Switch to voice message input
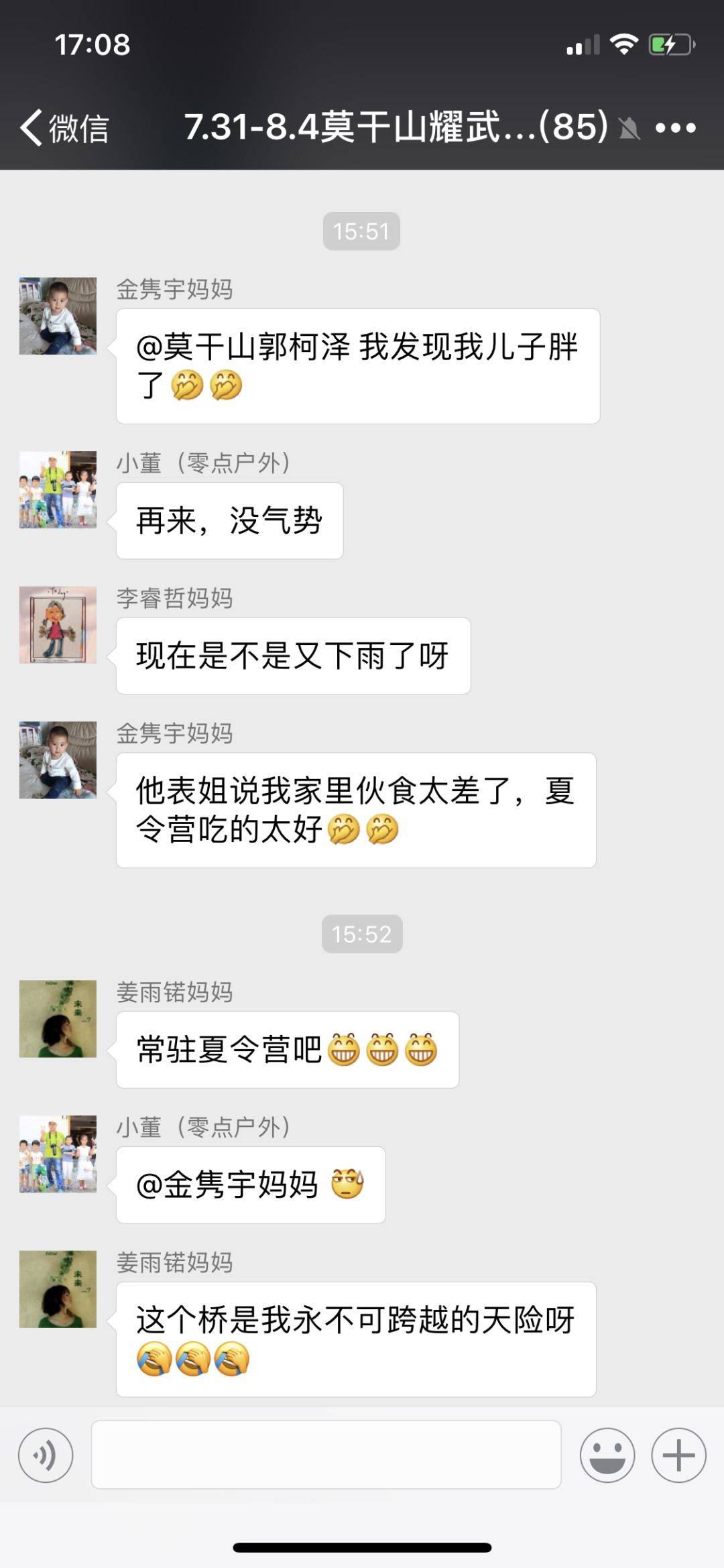This screenshot has height=1568, width=724. 46,1455
